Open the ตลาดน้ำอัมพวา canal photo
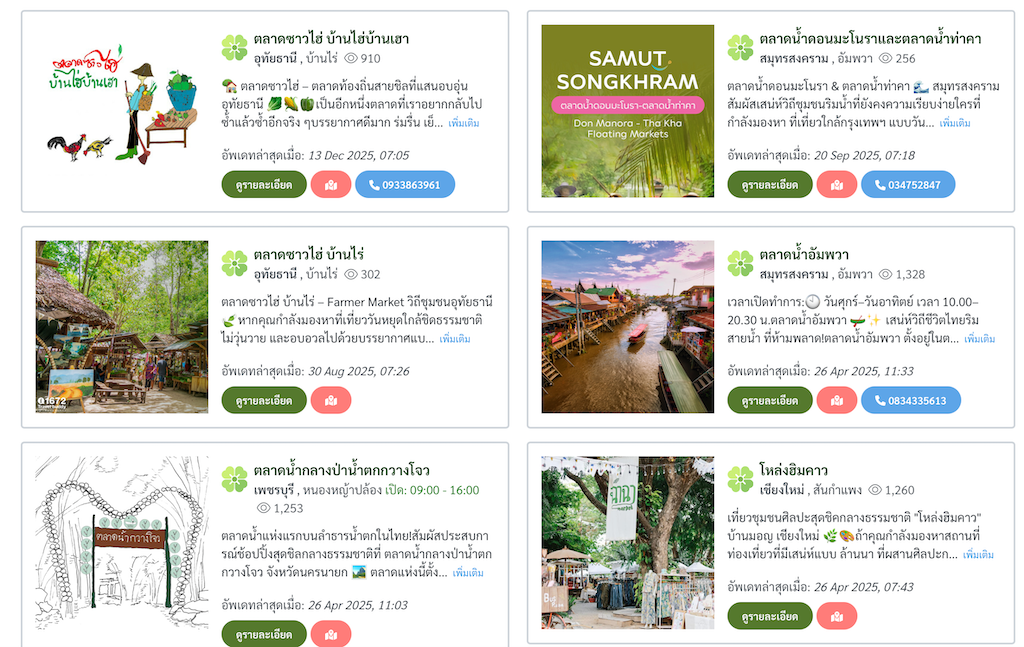Screen dimensions: 1024x647 point(628,327)
